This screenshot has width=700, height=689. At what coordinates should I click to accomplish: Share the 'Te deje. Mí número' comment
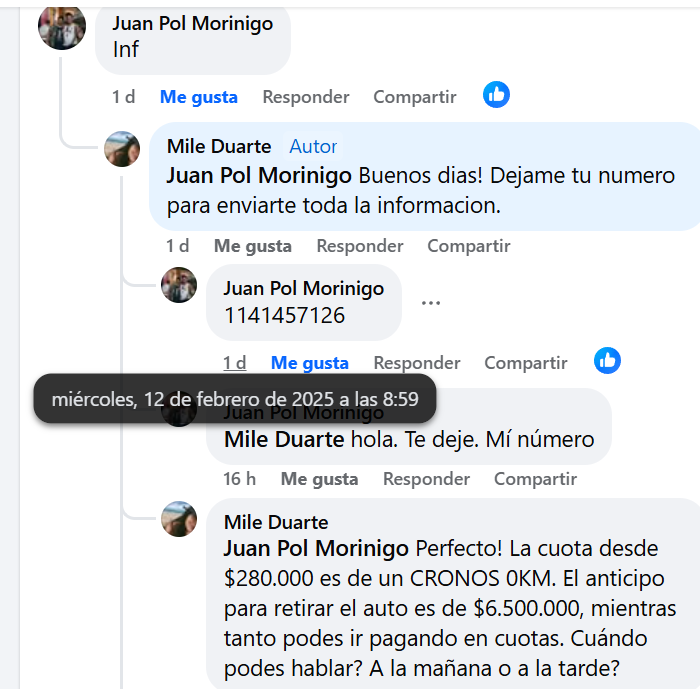pyautogui.click(x=535, y=479)
